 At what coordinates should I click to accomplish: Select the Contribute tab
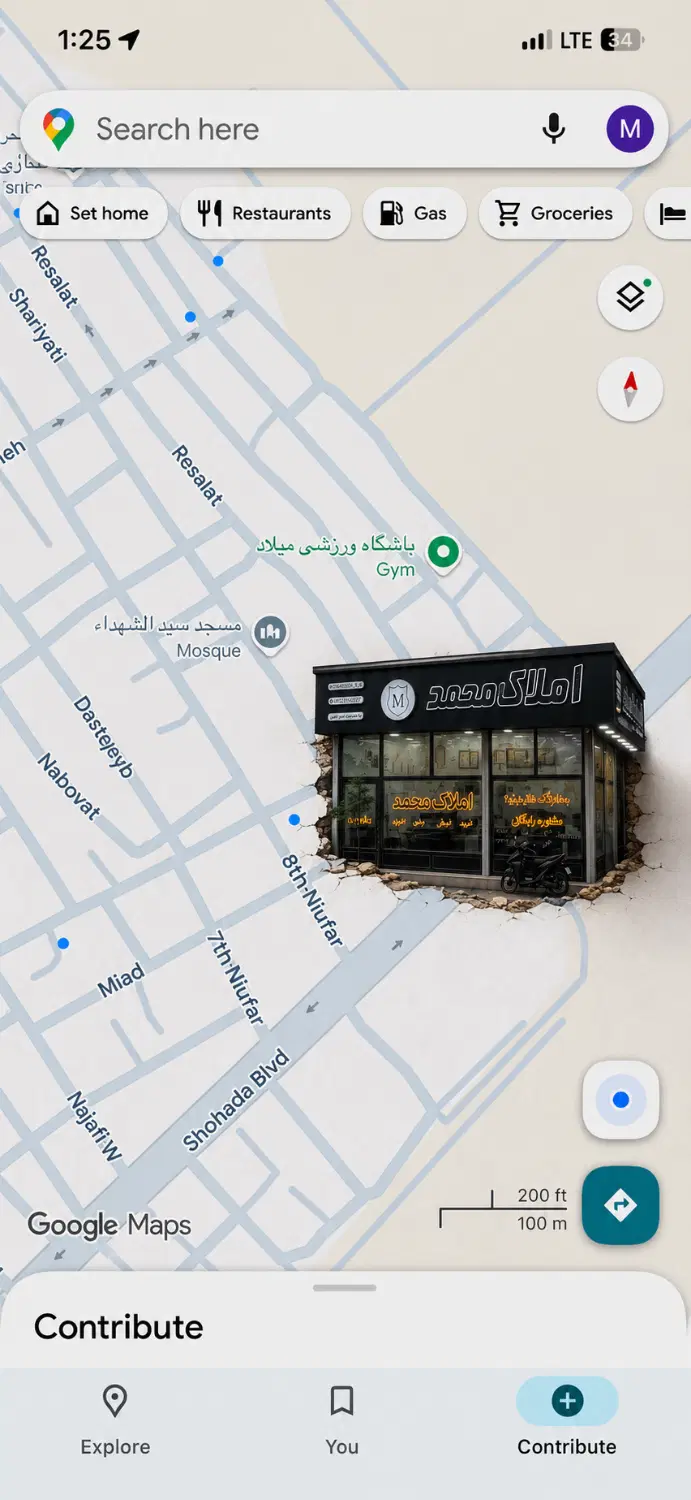pyautogui.click(x=567, y=1420)
